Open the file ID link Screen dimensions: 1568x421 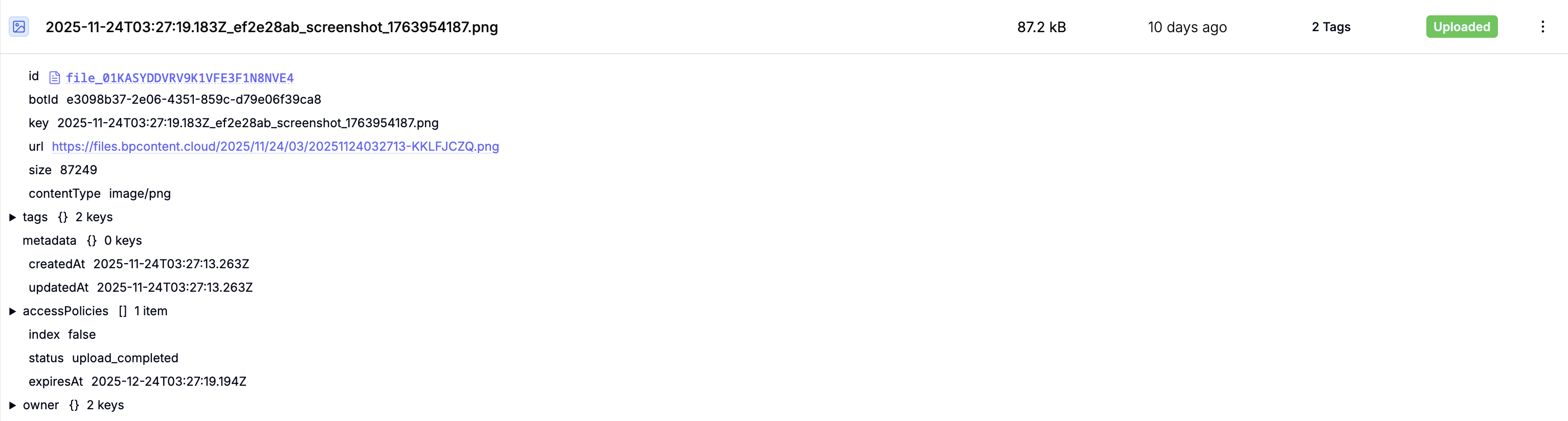pos(179,78)
